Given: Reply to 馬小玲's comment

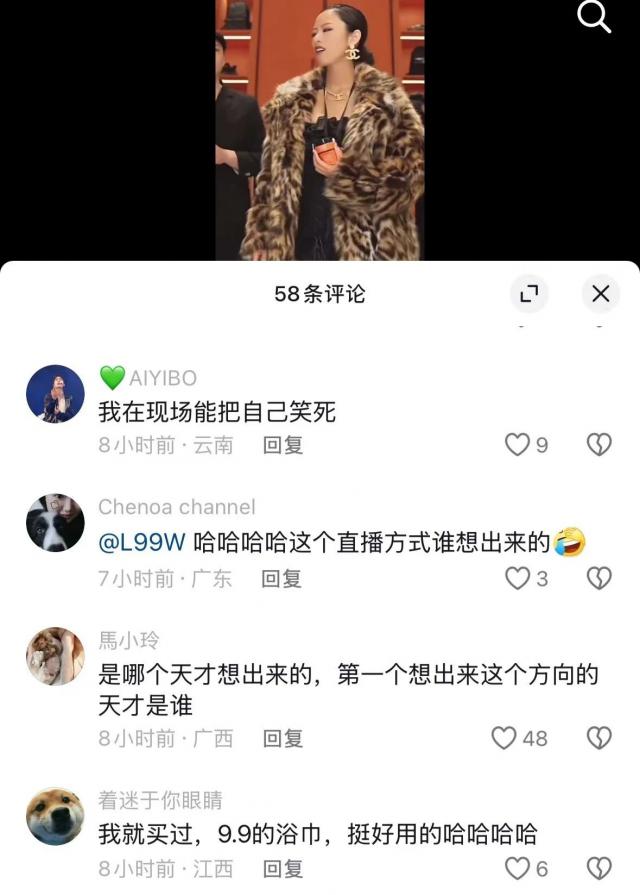Looking at the screenshot, I should (x=283, y=738).
